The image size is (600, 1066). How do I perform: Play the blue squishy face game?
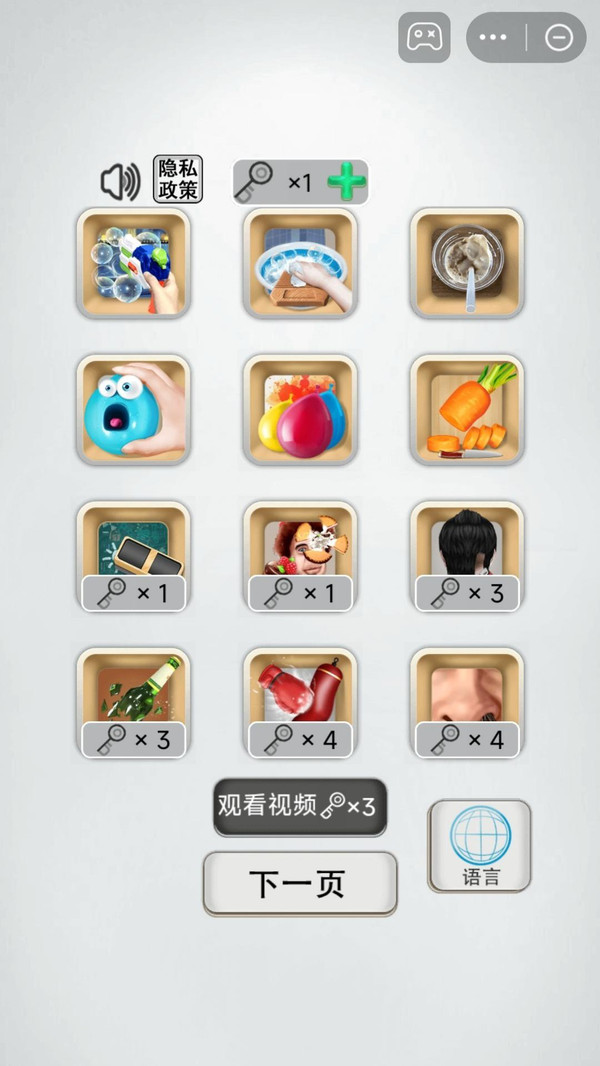pos(133,409)
